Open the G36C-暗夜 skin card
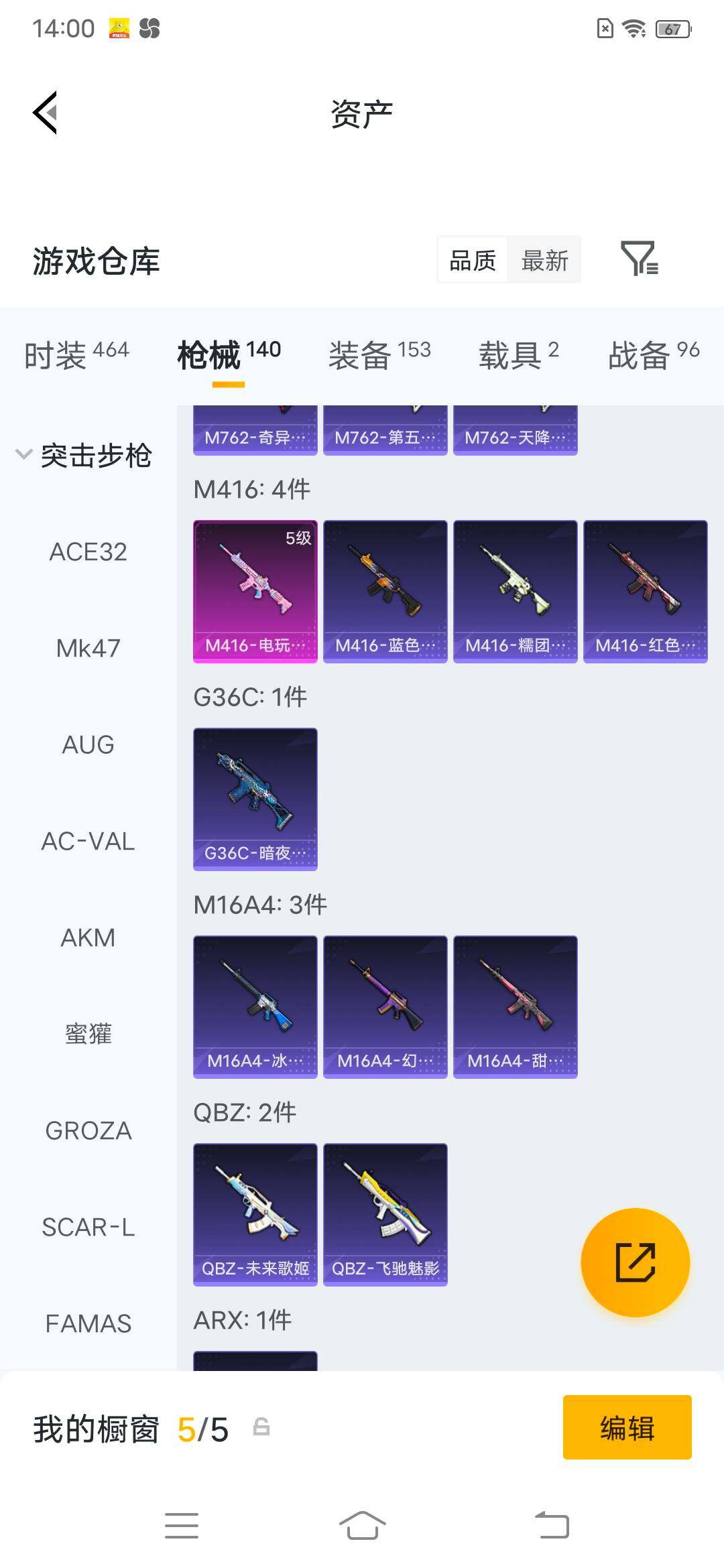Viewport: 724px width, 1568px height. click(255, 799)
